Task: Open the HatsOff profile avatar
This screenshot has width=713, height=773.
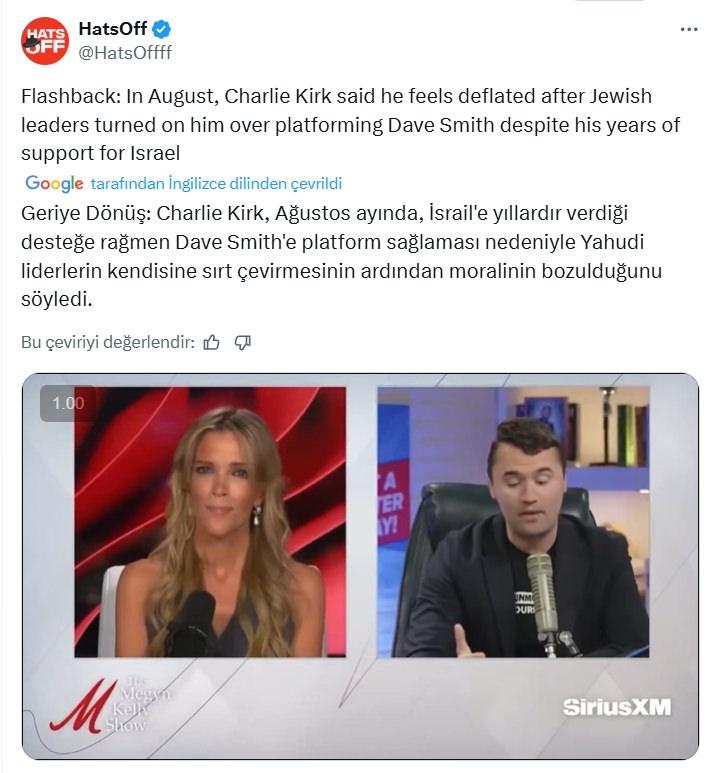Action: click(45, 41)
